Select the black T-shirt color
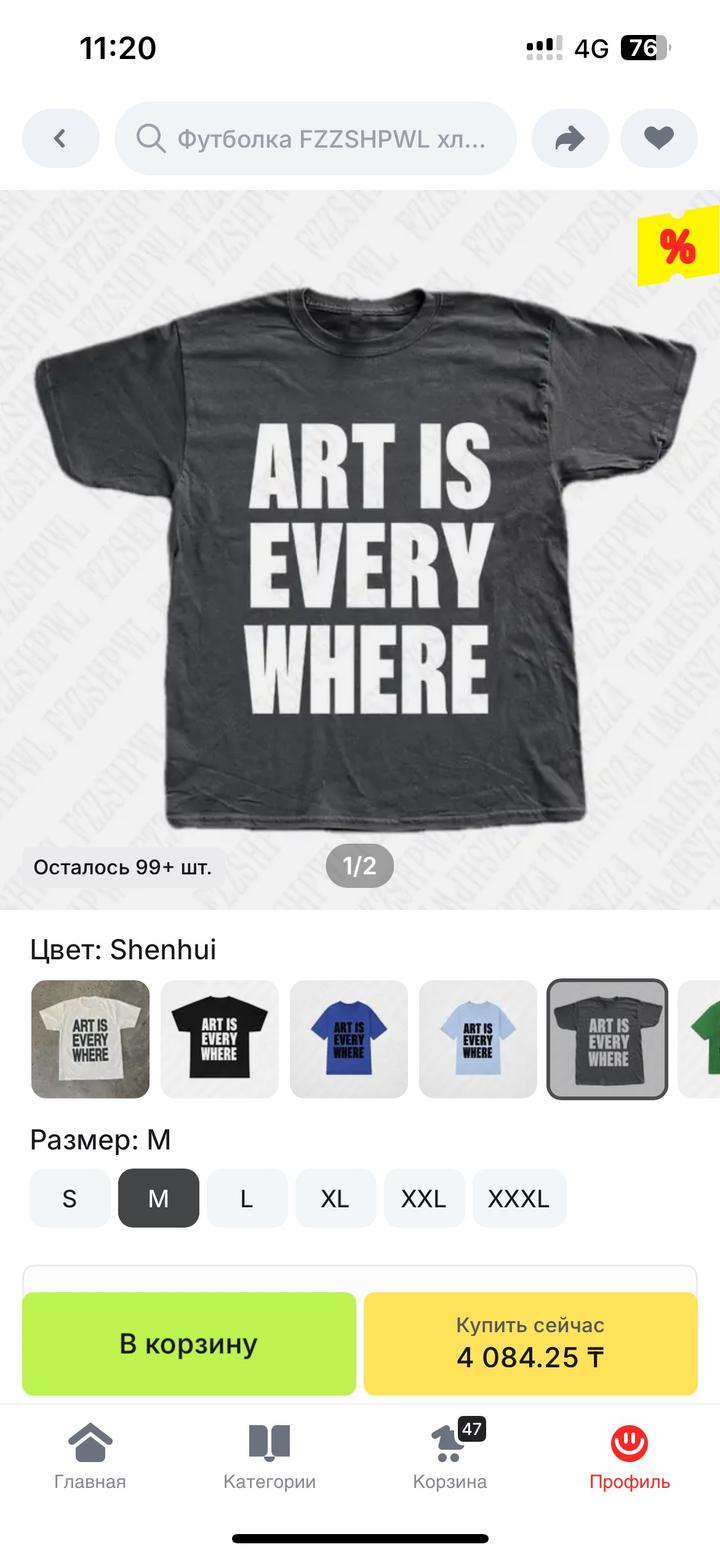The height and width of the screenshot is (1558, 720). 219,1039
